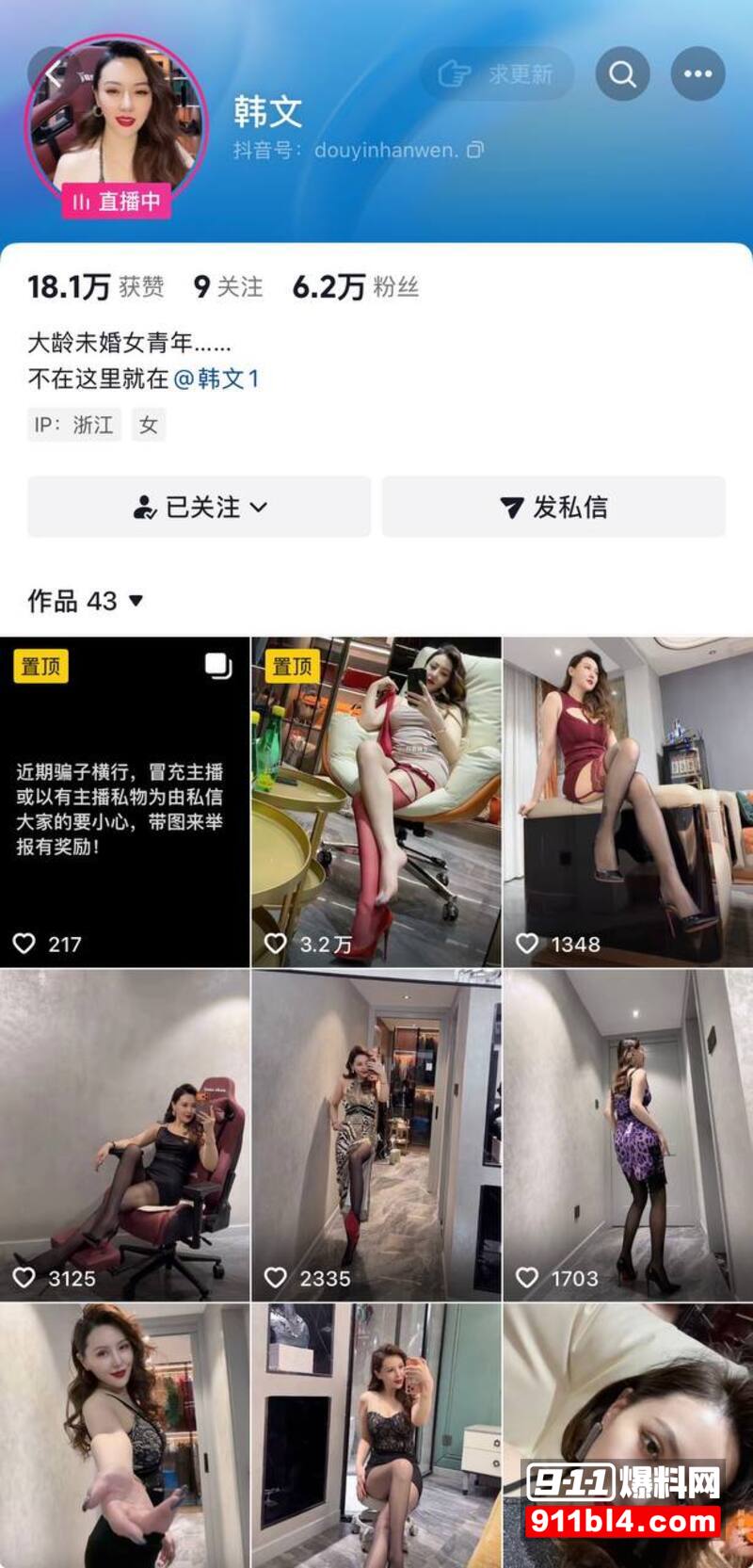The image size is (753, 1568).
Task: Tap the heart icon showing 3.2万 likes
Action: (274, 941)
